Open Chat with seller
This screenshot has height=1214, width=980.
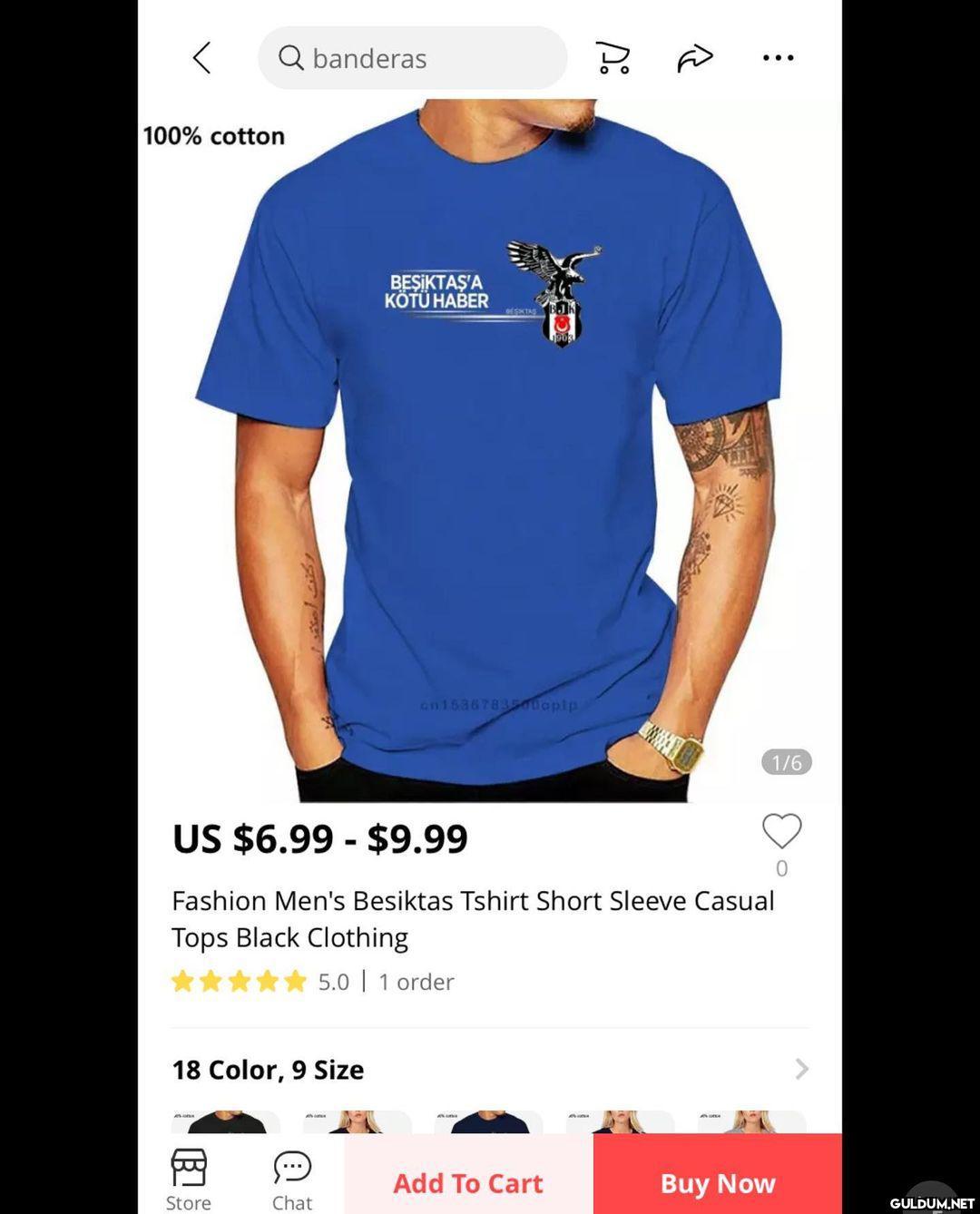tap(292, 1179)
